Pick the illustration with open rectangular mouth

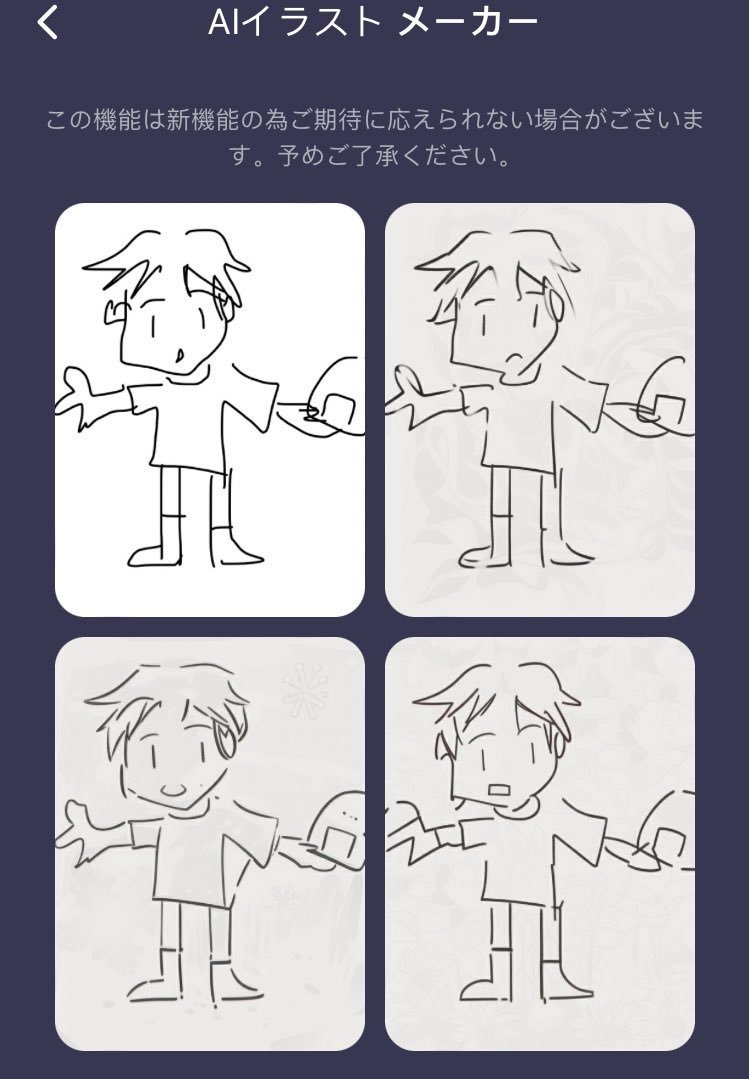tap(540, 843)
